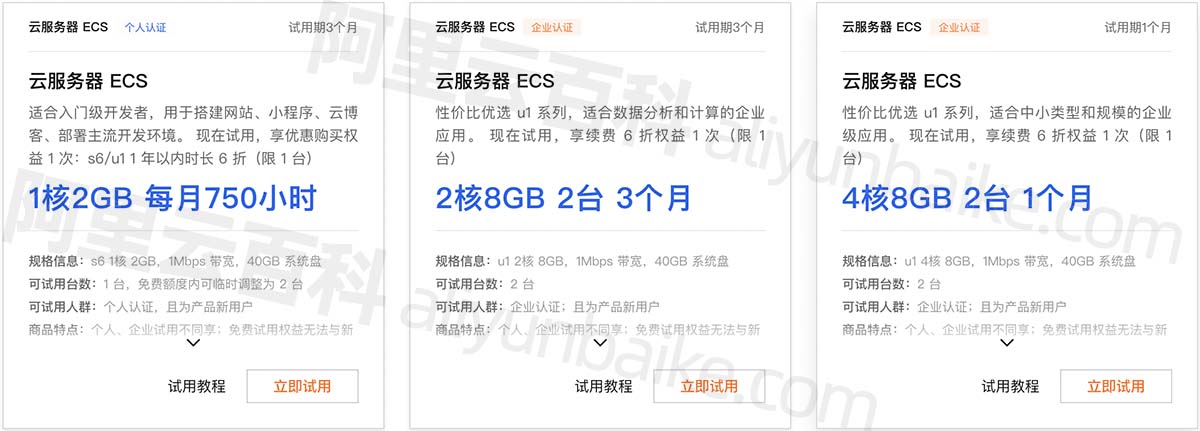This screenshot has height=431, width=1200.
Task: Start the trial for 2核8GB 3个月
Action: click(x=709, y=386)
